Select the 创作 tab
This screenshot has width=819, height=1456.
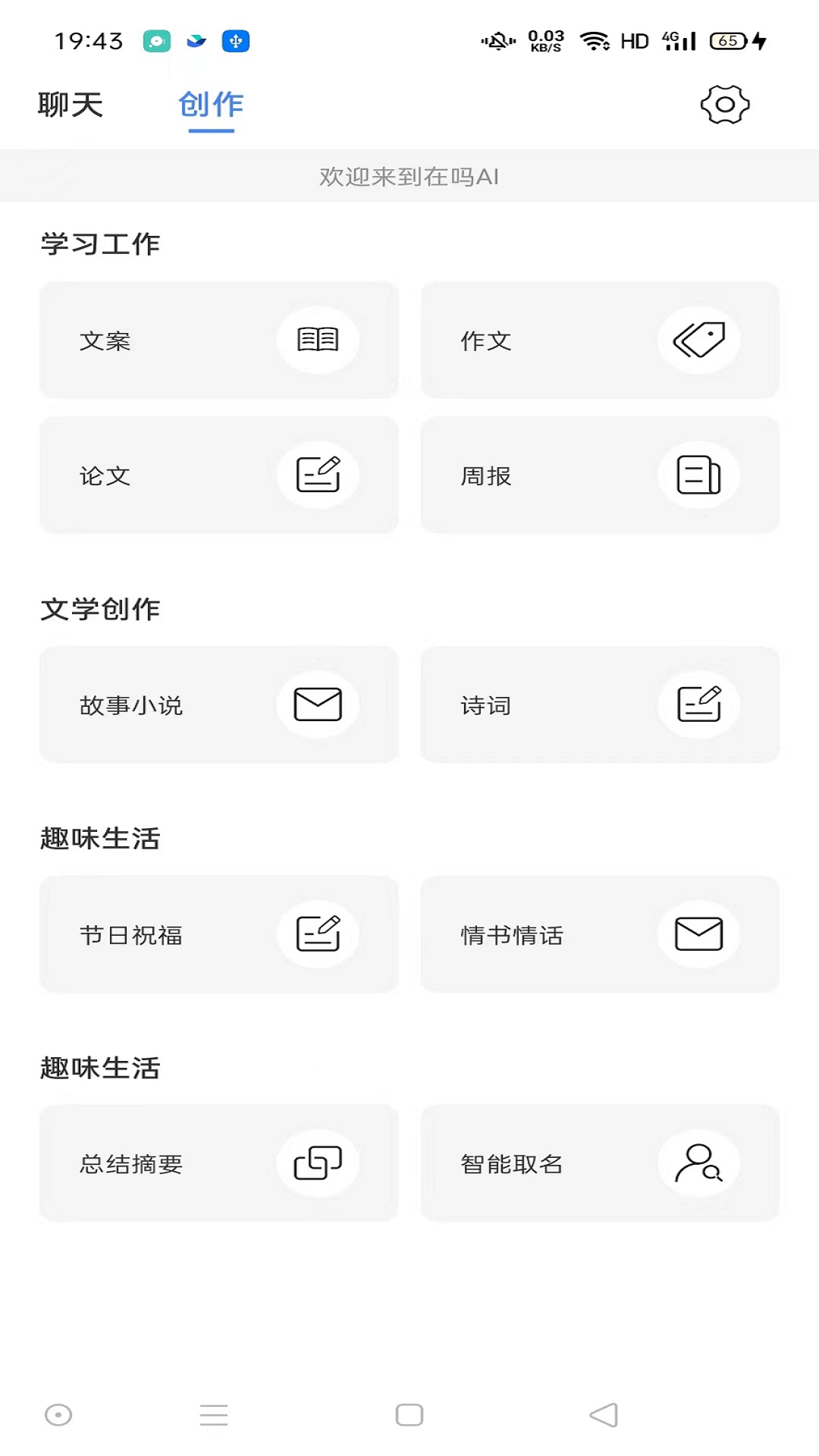(x=211, y=105)
